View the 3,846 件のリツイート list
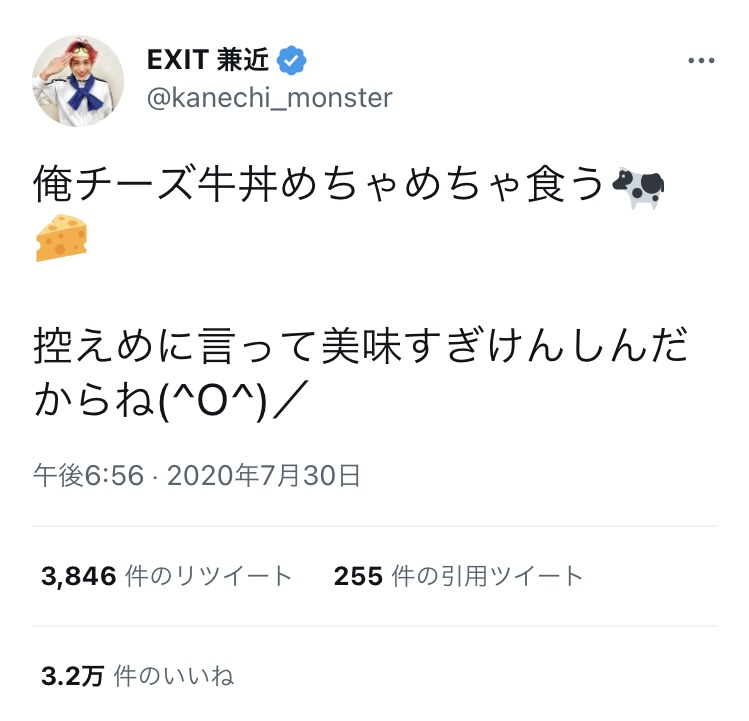This screenshot has width=749, height=721. pos(166,576)
